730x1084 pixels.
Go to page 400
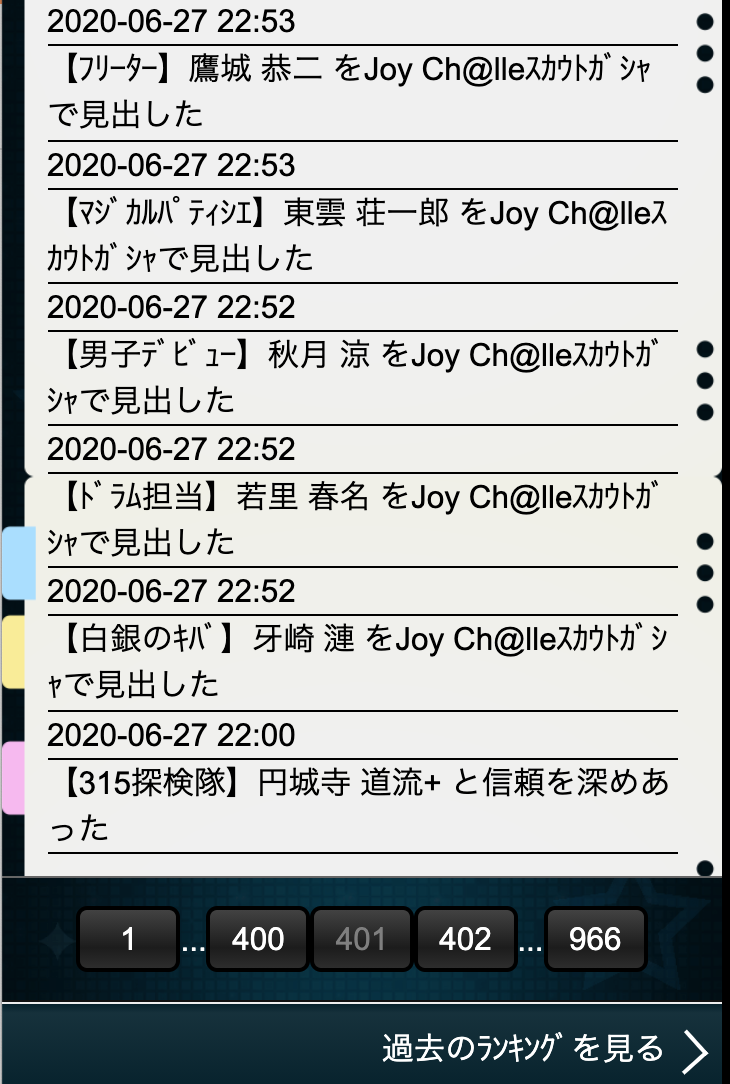click(257, 939)
